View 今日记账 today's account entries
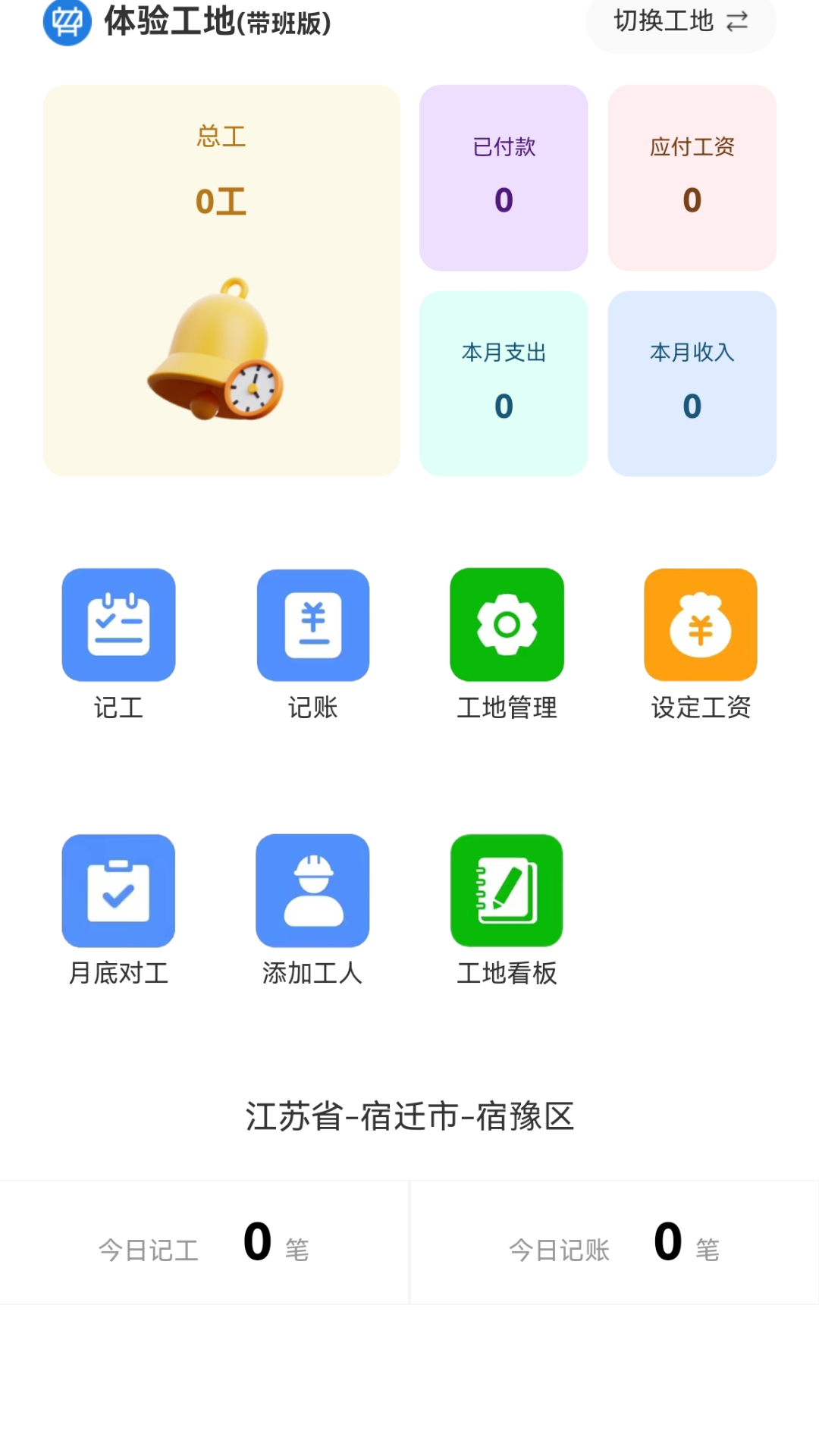Screen dimensions: 819x1456 coord(614,1243)
